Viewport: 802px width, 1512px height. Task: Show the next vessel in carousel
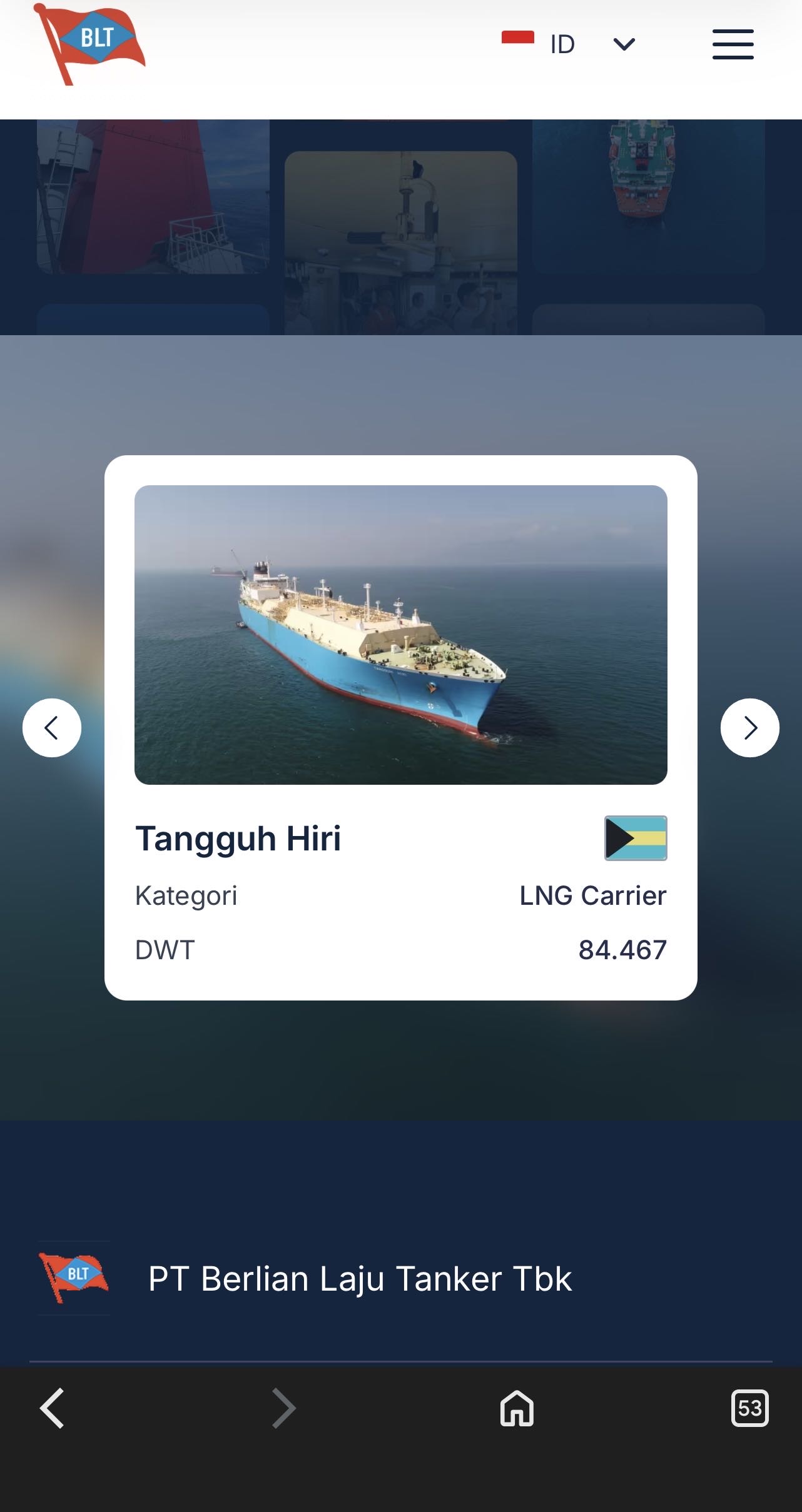pos(749,728)
